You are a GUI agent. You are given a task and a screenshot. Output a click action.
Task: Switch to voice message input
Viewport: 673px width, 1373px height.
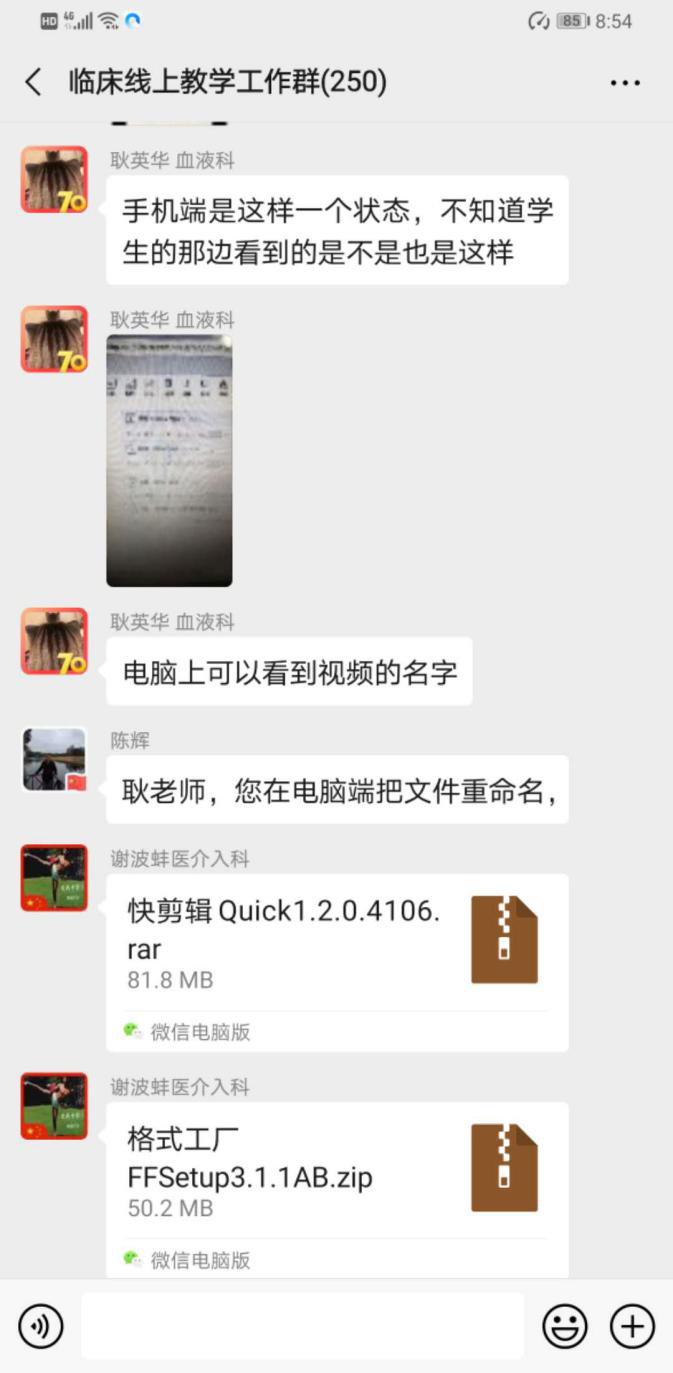click(x=41, y=1326)
